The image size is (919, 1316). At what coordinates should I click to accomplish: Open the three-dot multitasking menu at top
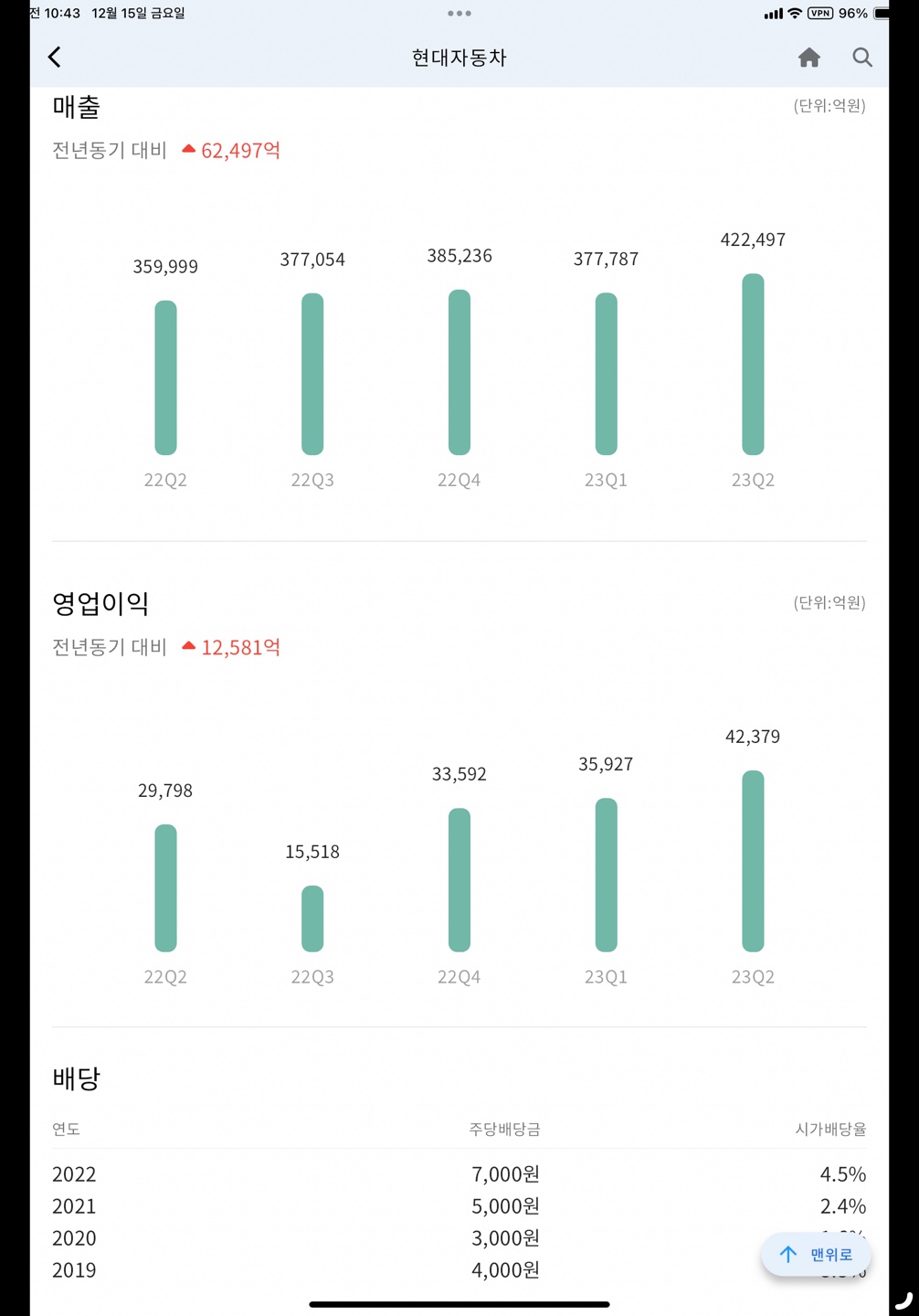point(459,14)
